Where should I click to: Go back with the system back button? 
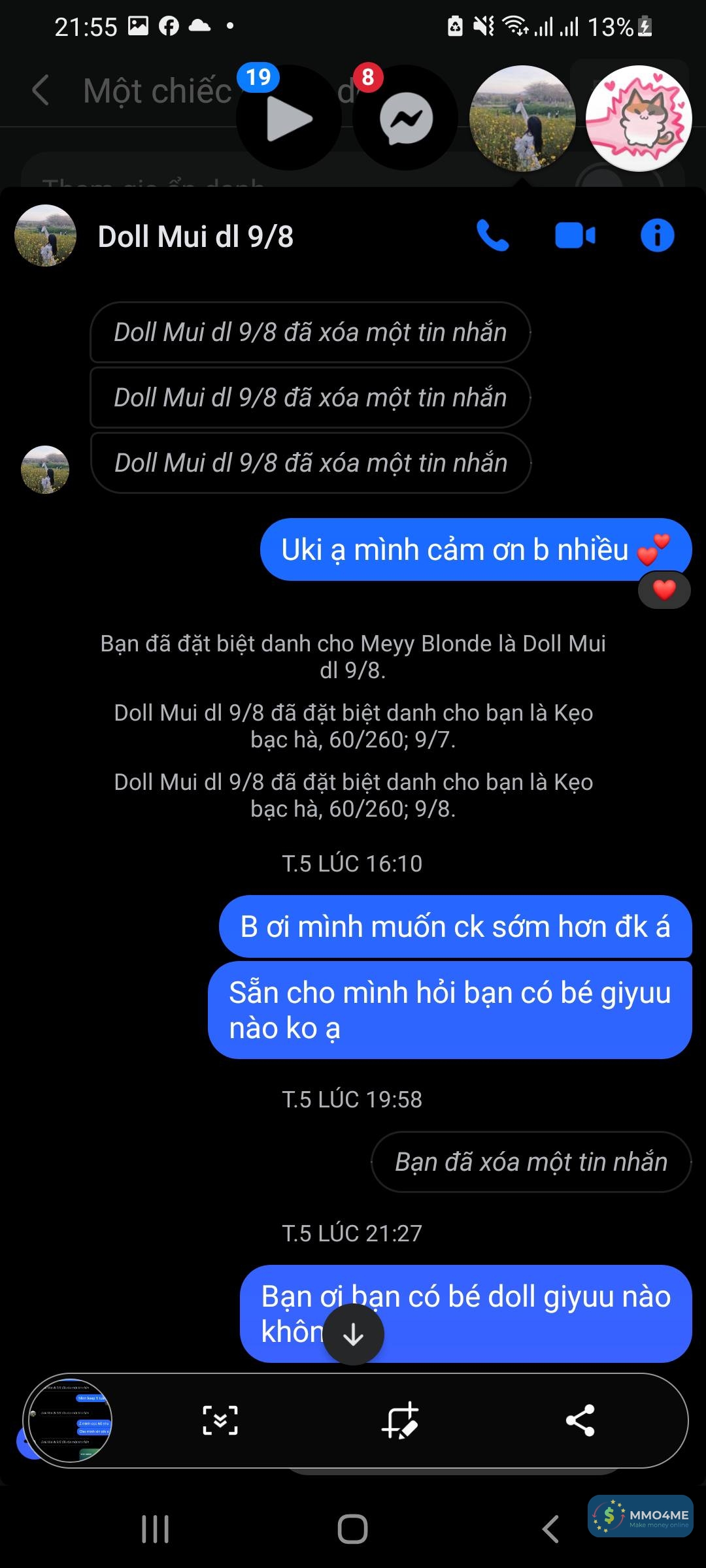click(550, 1529)
